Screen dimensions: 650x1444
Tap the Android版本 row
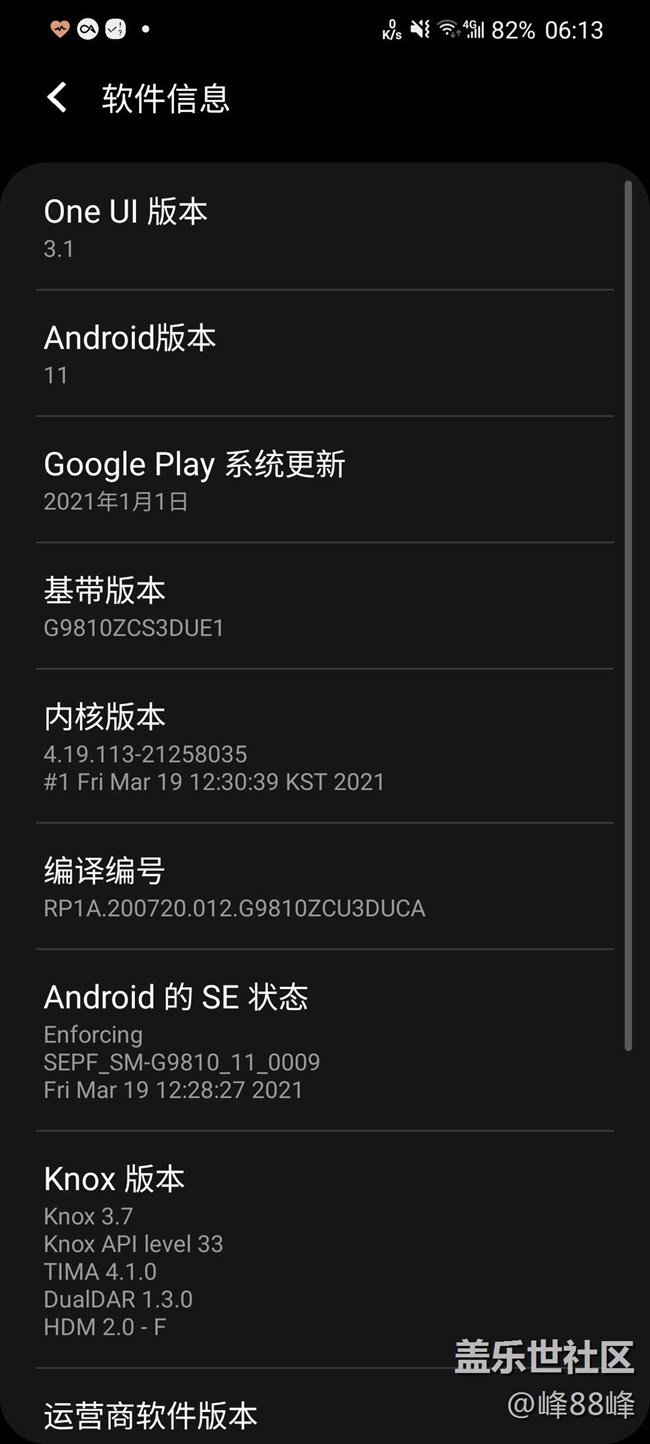[324, 354]
